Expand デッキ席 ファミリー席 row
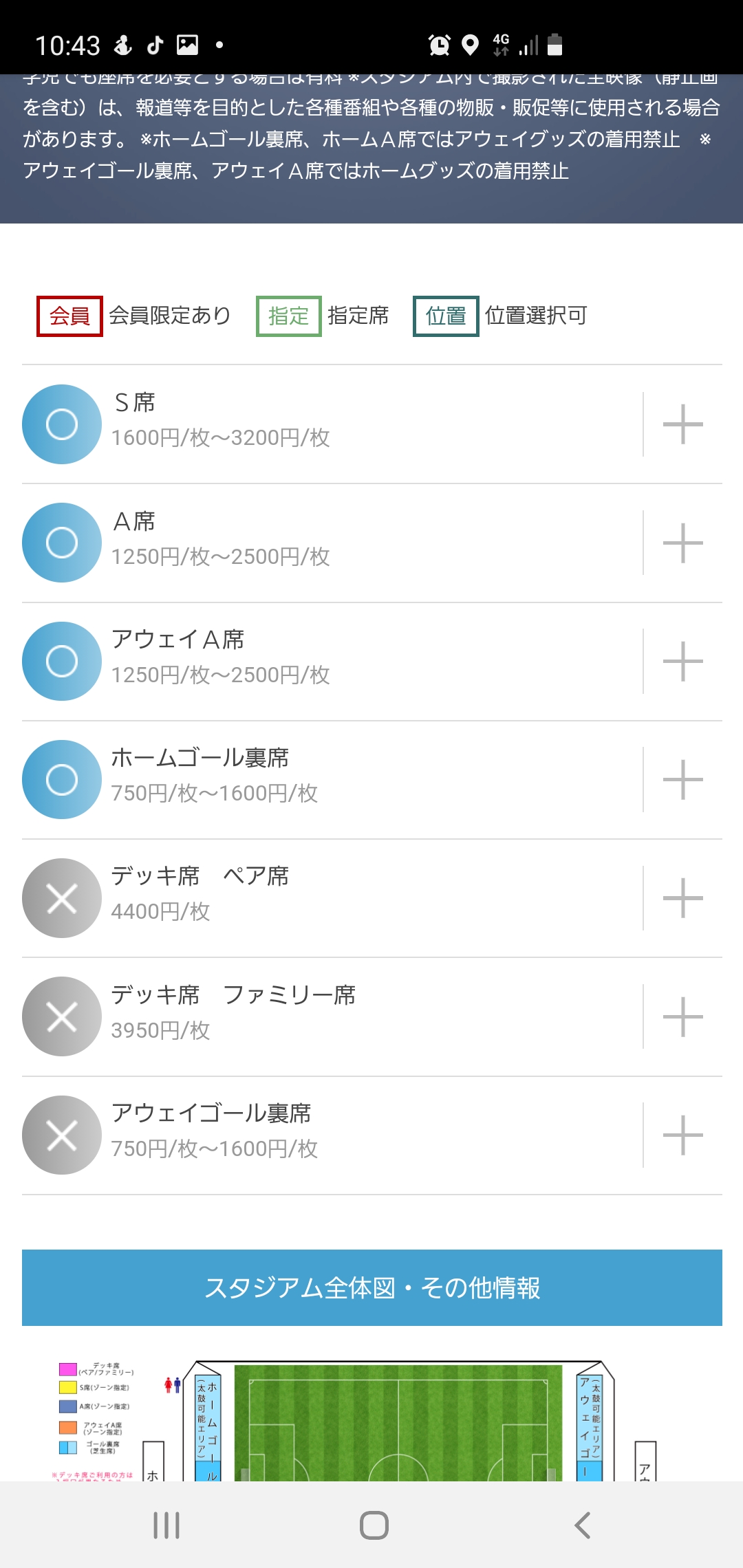 pyautogui.click(x=682, y=1016)
